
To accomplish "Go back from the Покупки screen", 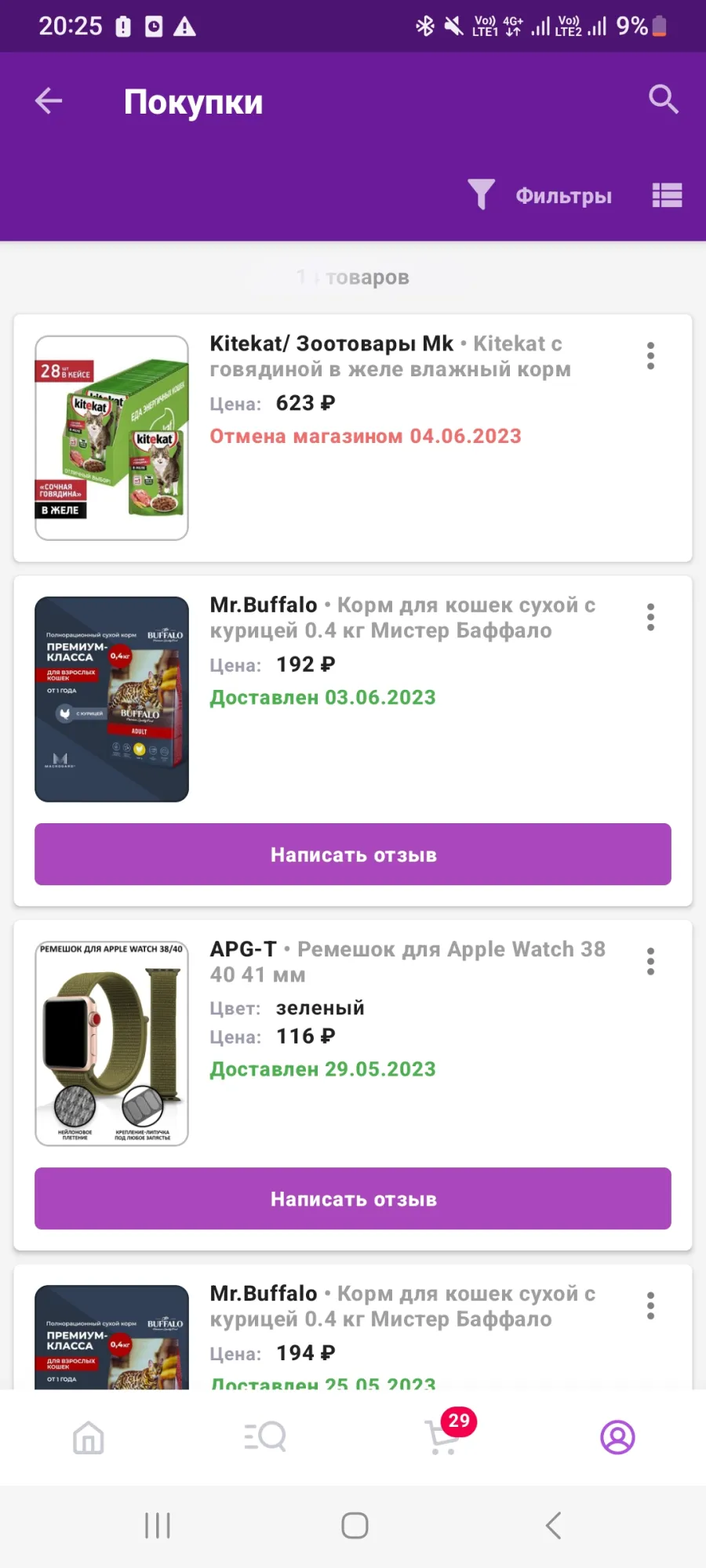I will pos(49,100).
